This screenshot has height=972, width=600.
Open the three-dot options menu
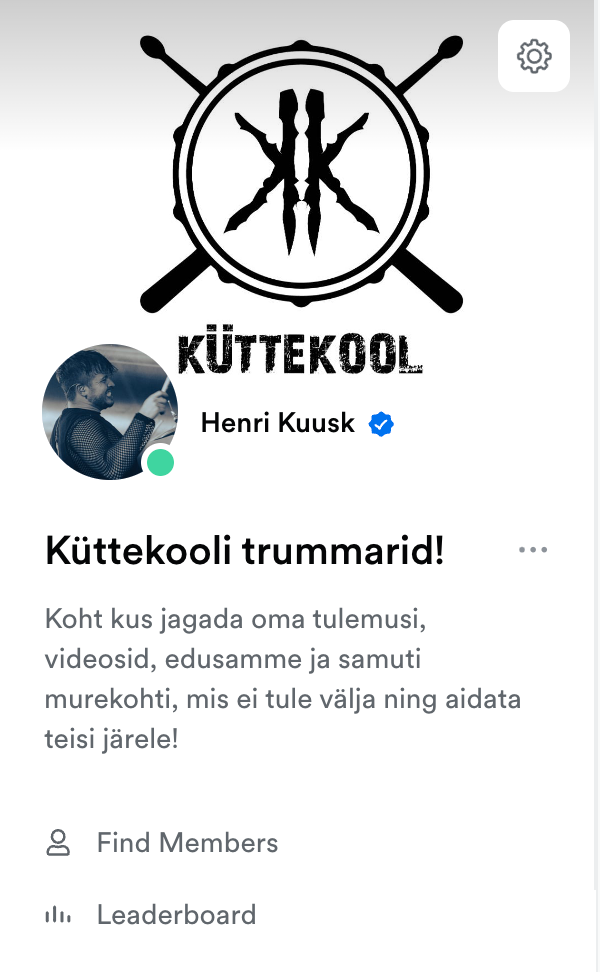click(x=533, y=550)
